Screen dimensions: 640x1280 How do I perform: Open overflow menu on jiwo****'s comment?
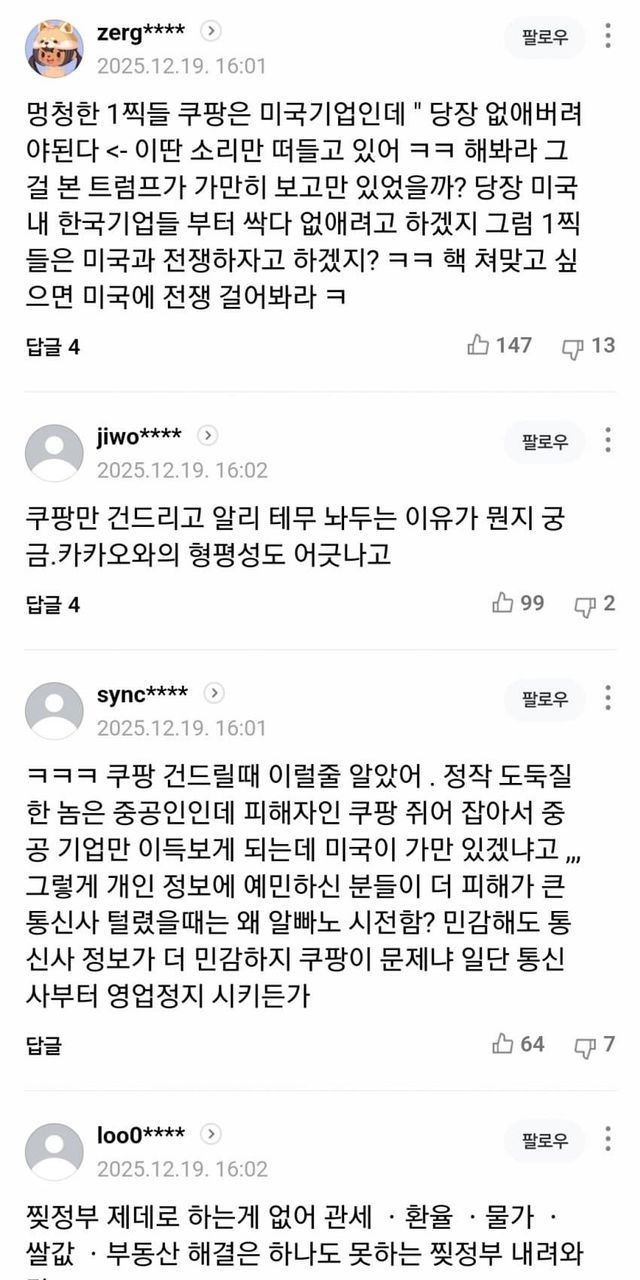click(608, 441)
